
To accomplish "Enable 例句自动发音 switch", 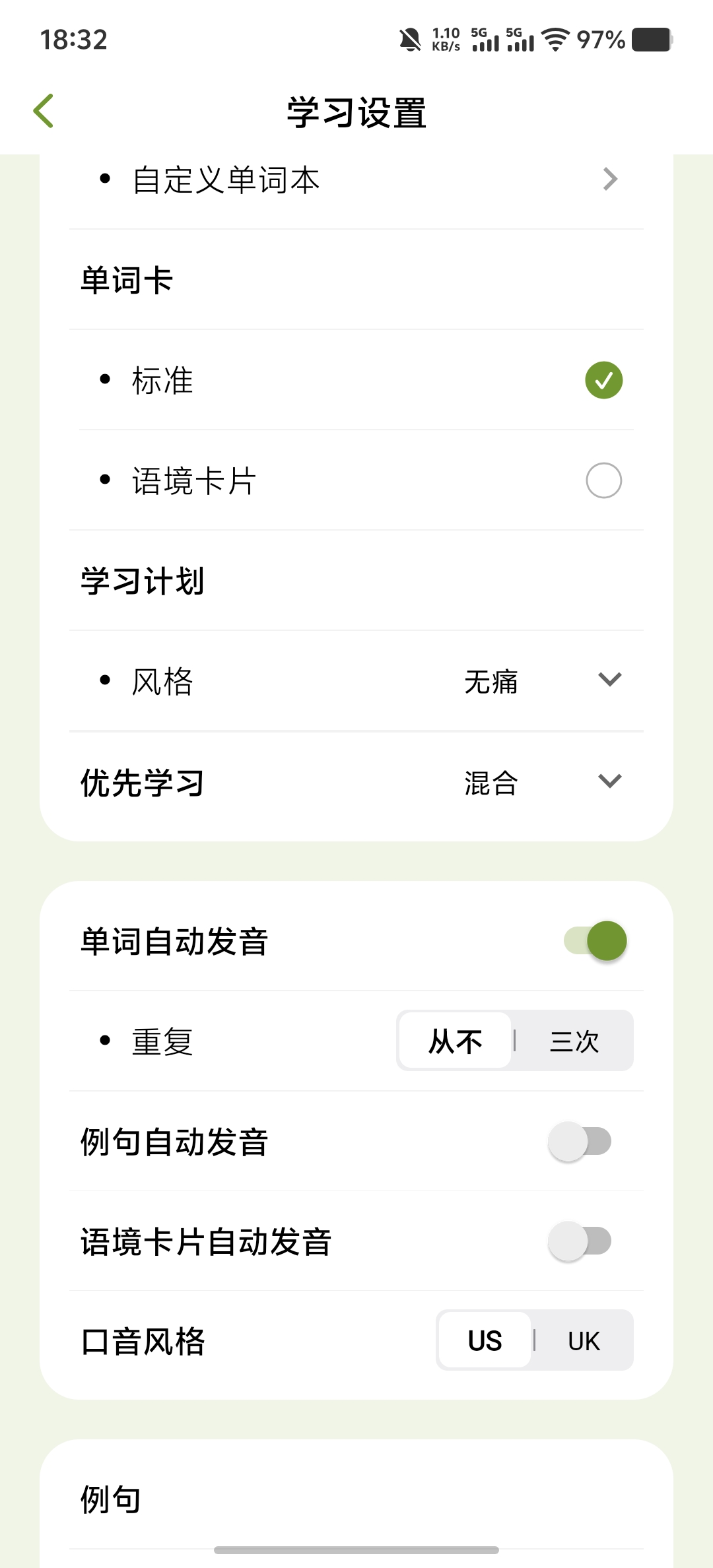I will pos(580,1140).
